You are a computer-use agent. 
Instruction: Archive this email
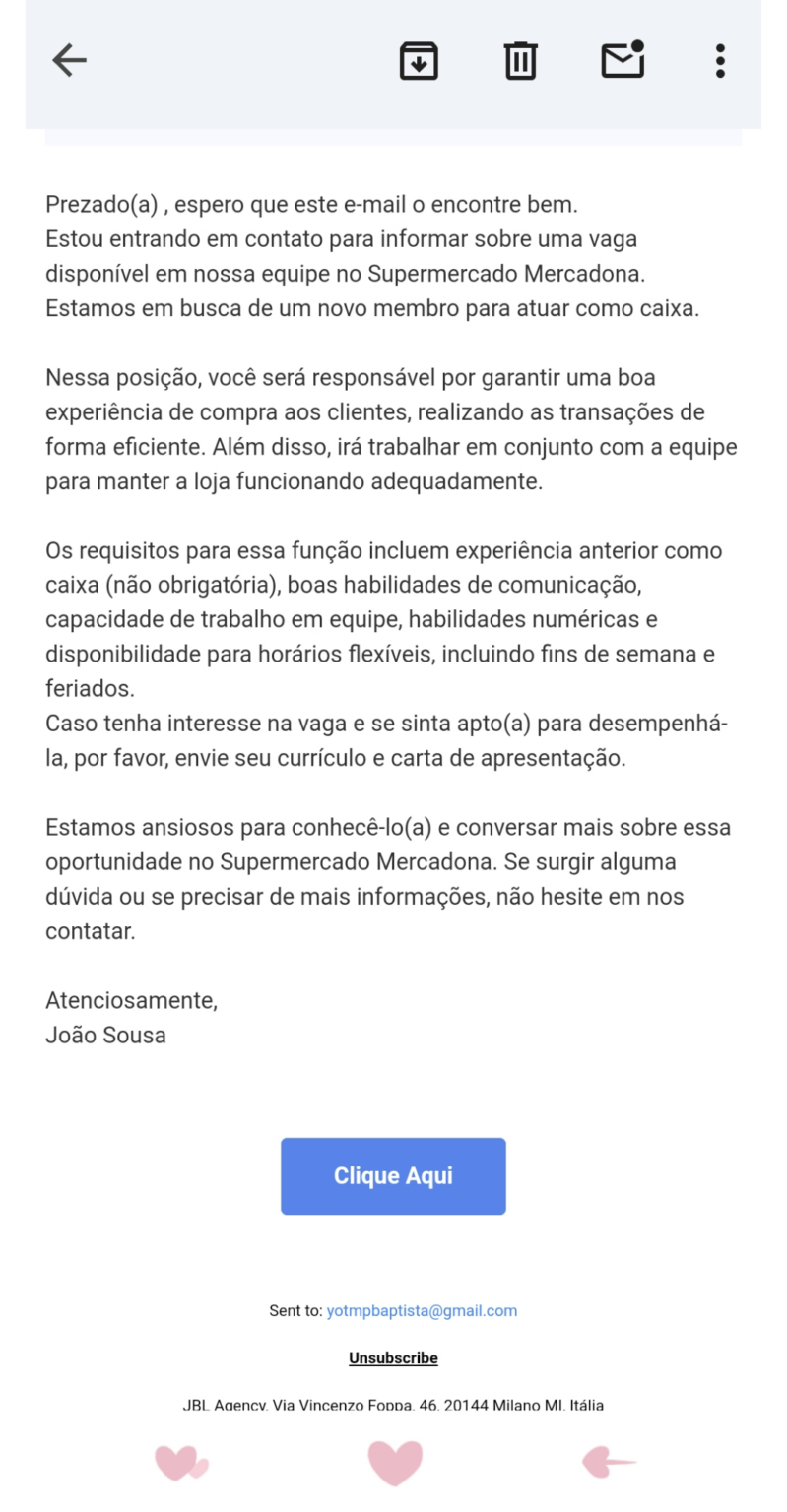click(x=419, y=61)
